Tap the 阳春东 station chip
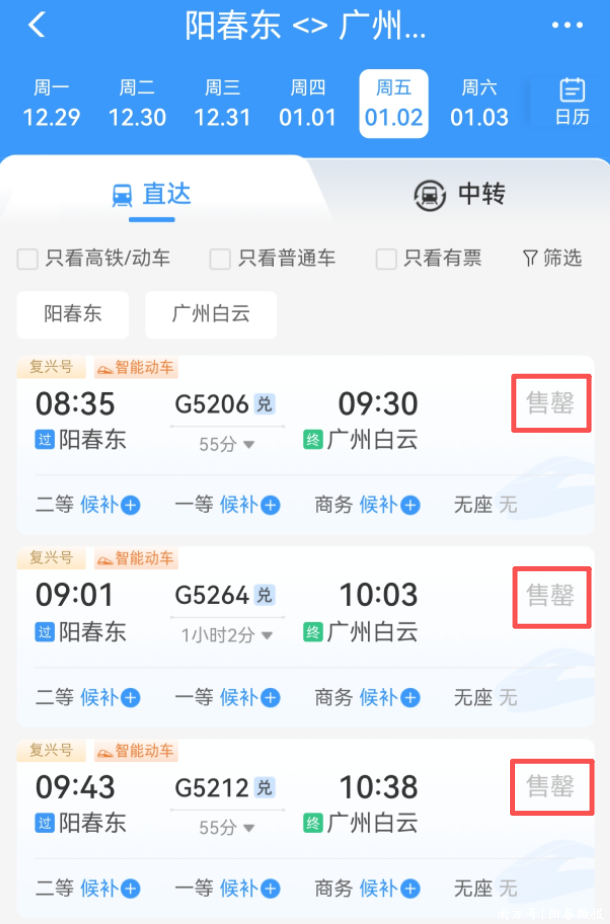This screenshot has width=610, height=924. tap(73, 315)
